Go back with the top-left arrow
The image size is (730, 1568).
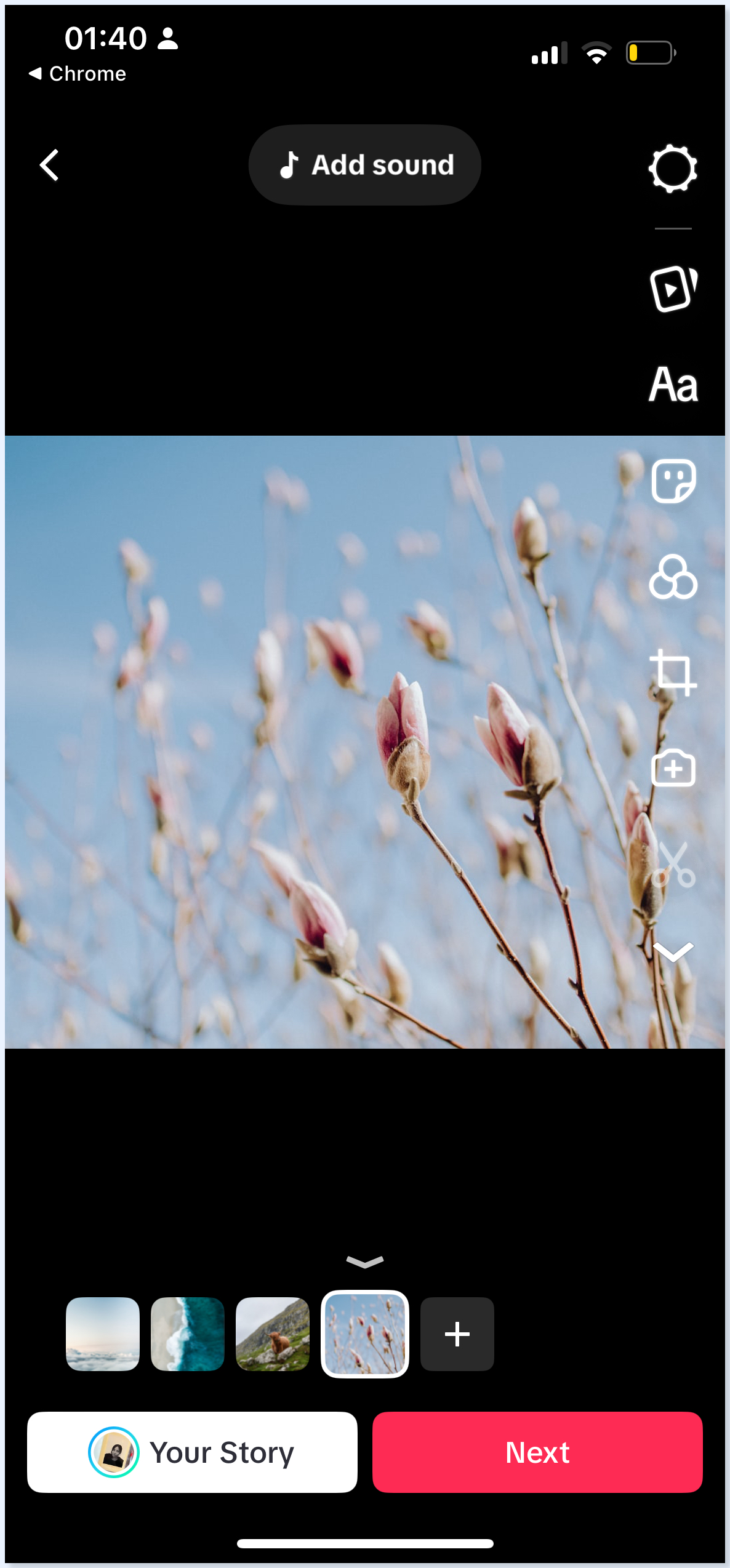point(49,165)
